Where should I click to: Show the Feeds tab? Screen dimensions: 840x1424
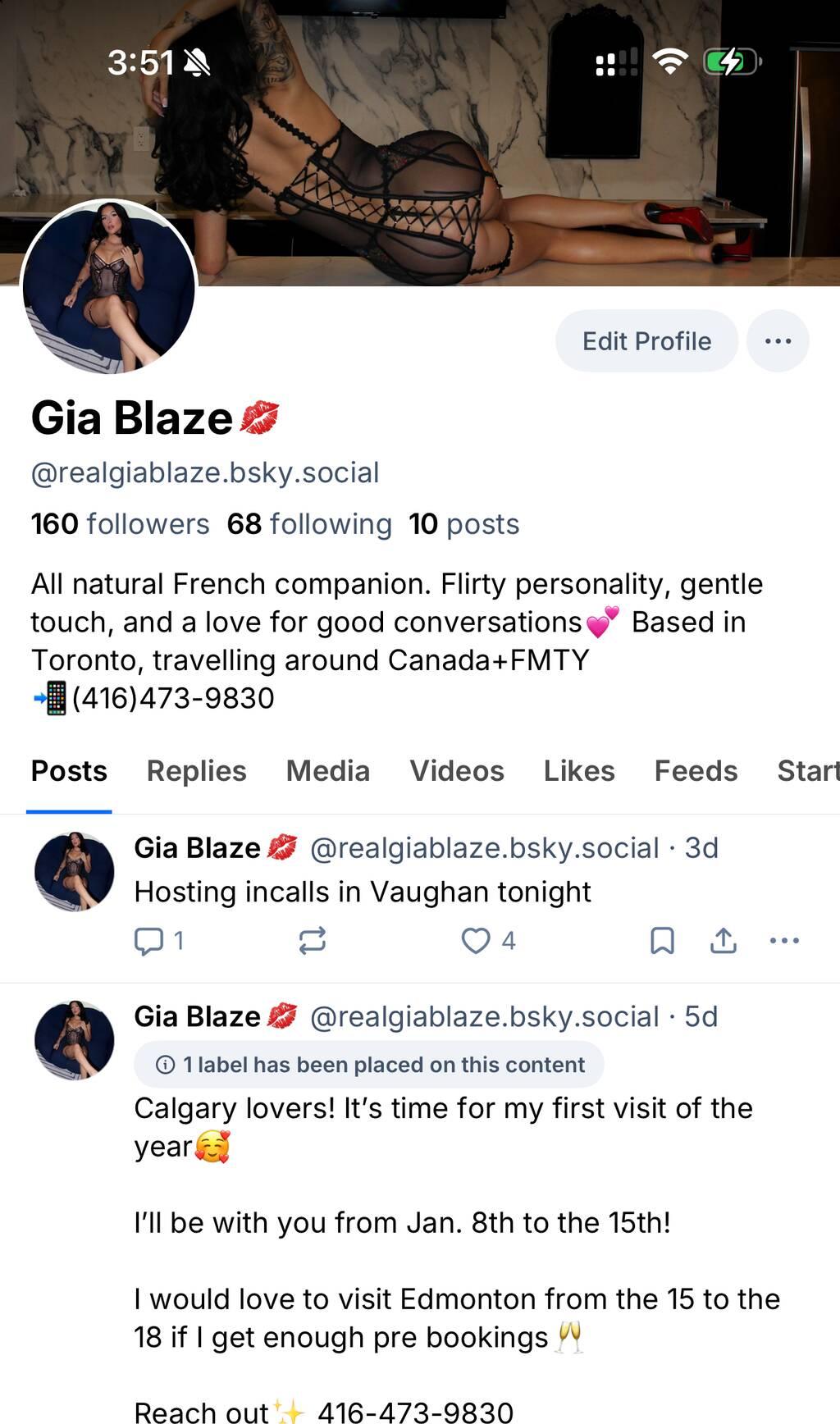point(696,771)
